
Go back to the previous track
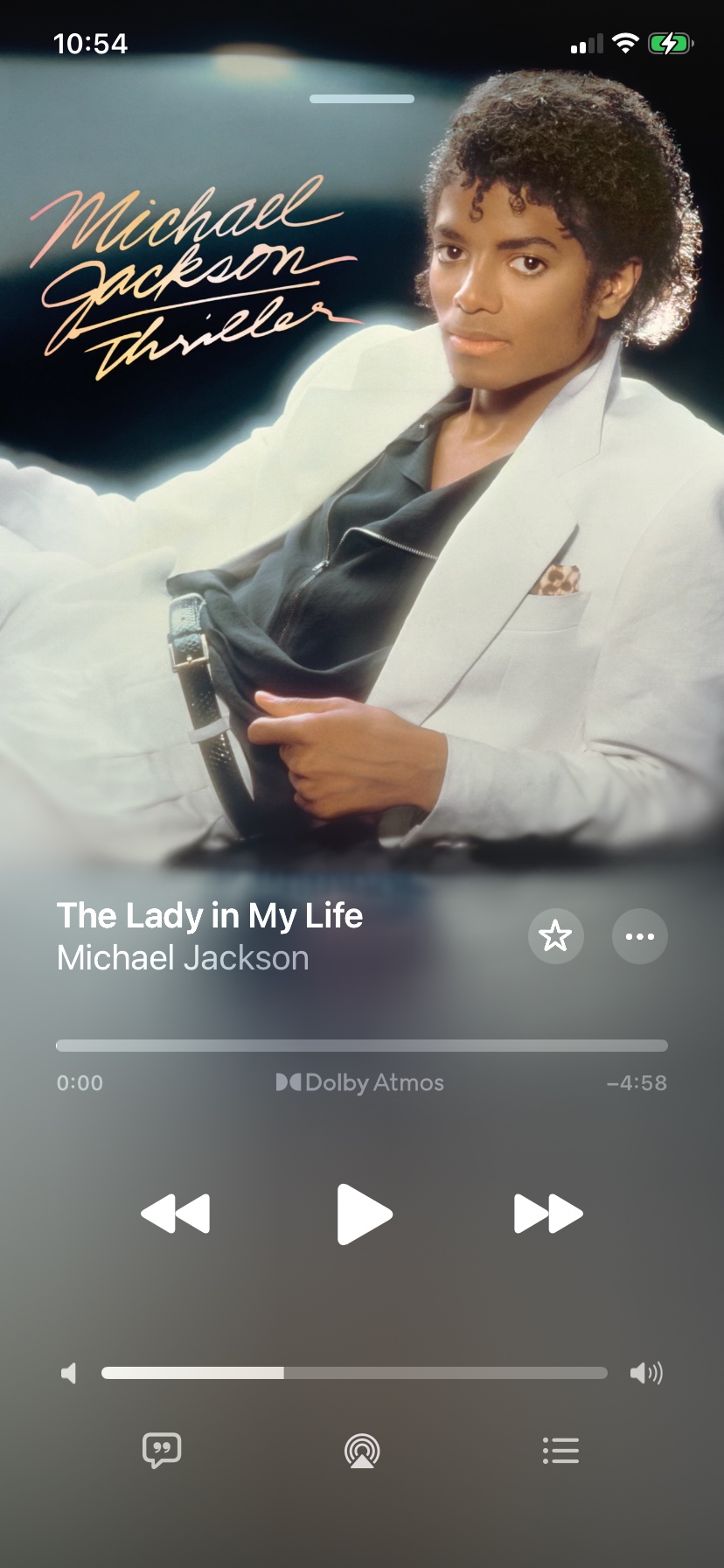pos(176,1214)
